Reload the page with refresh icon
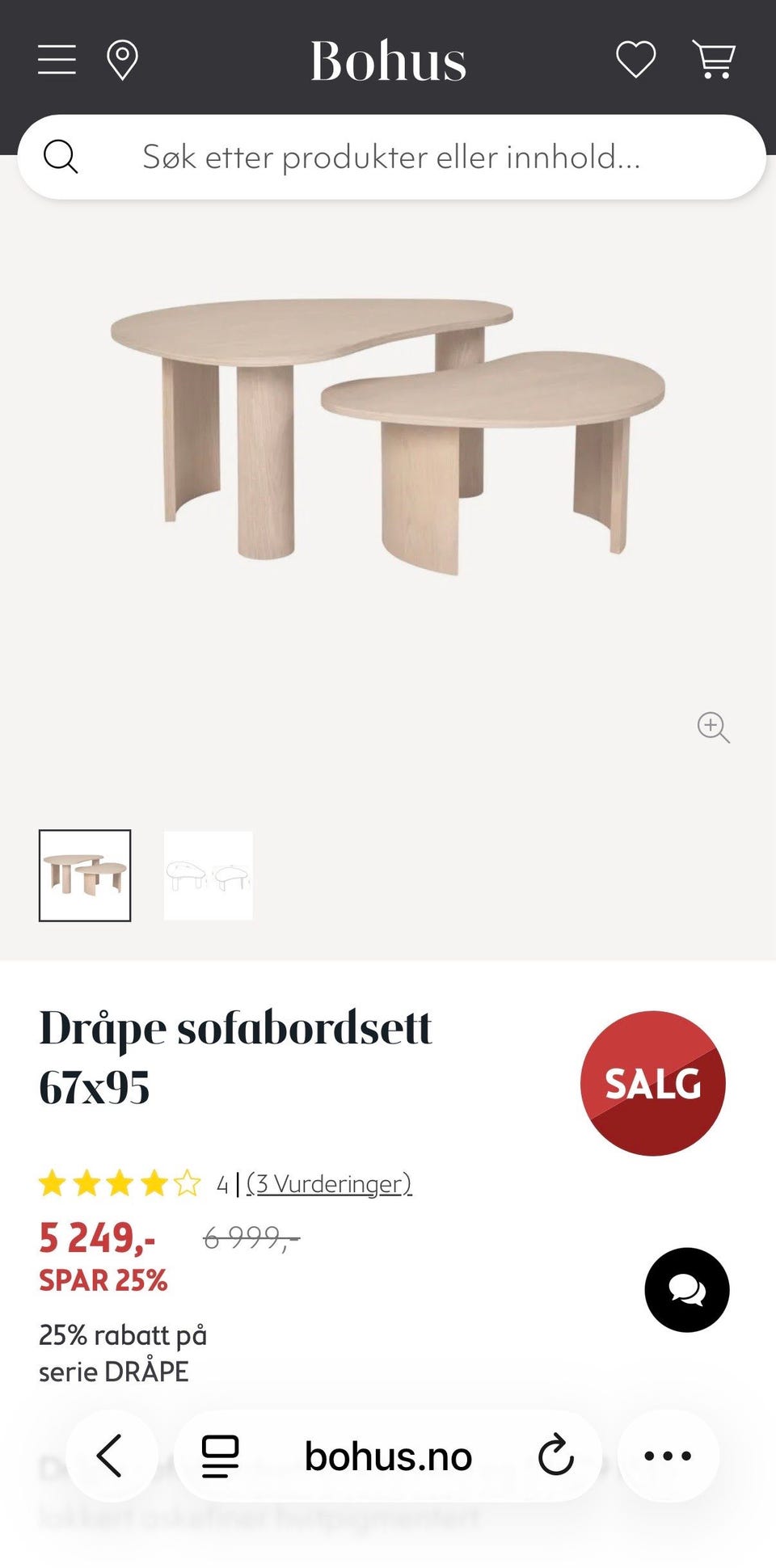 [x=553, y=1456]
